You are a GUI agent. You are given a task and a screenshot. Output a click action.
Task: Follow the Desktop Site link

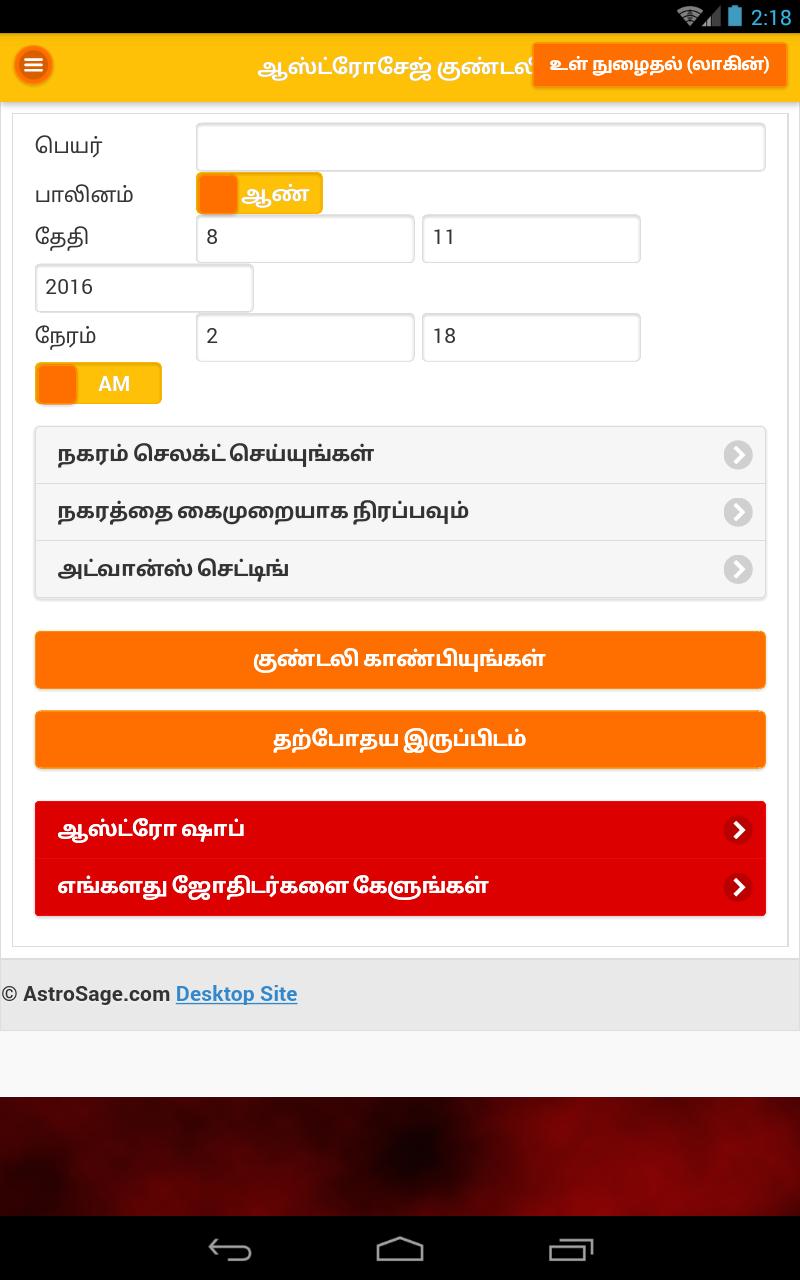[236, 994]
